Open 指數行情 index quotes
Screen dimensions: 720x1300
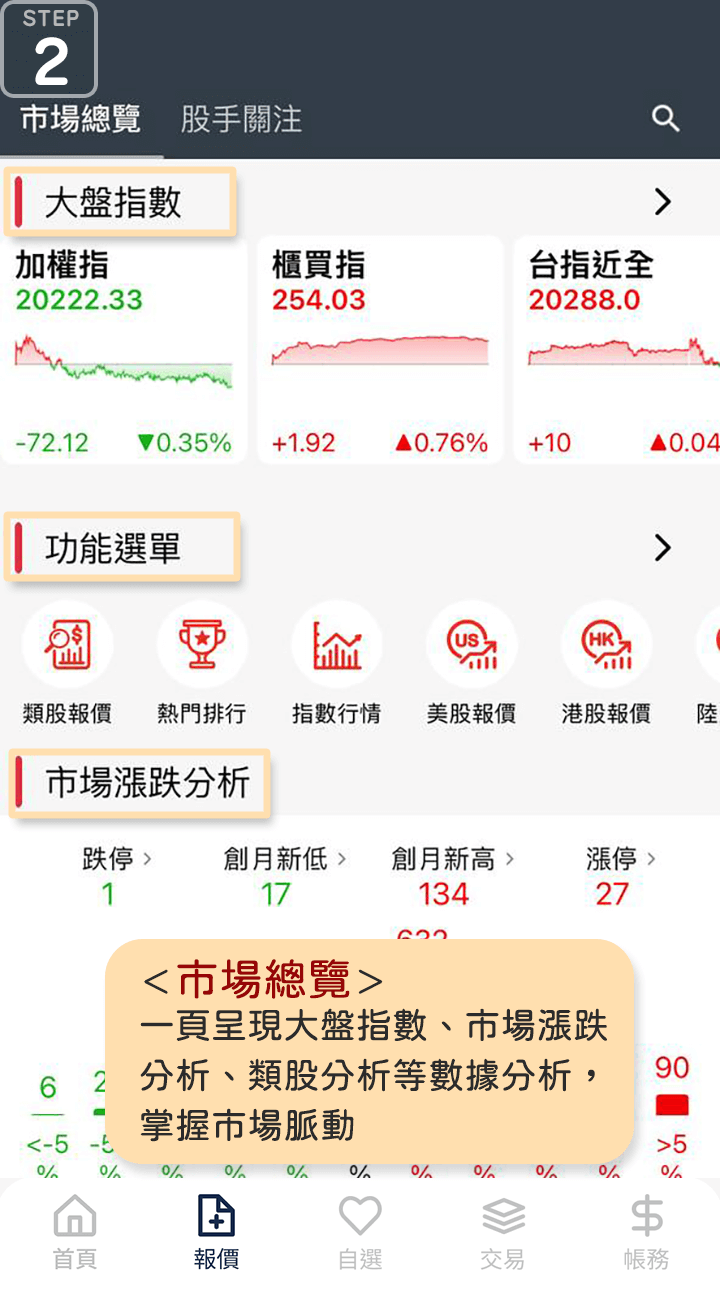click(x=336, y=662)
